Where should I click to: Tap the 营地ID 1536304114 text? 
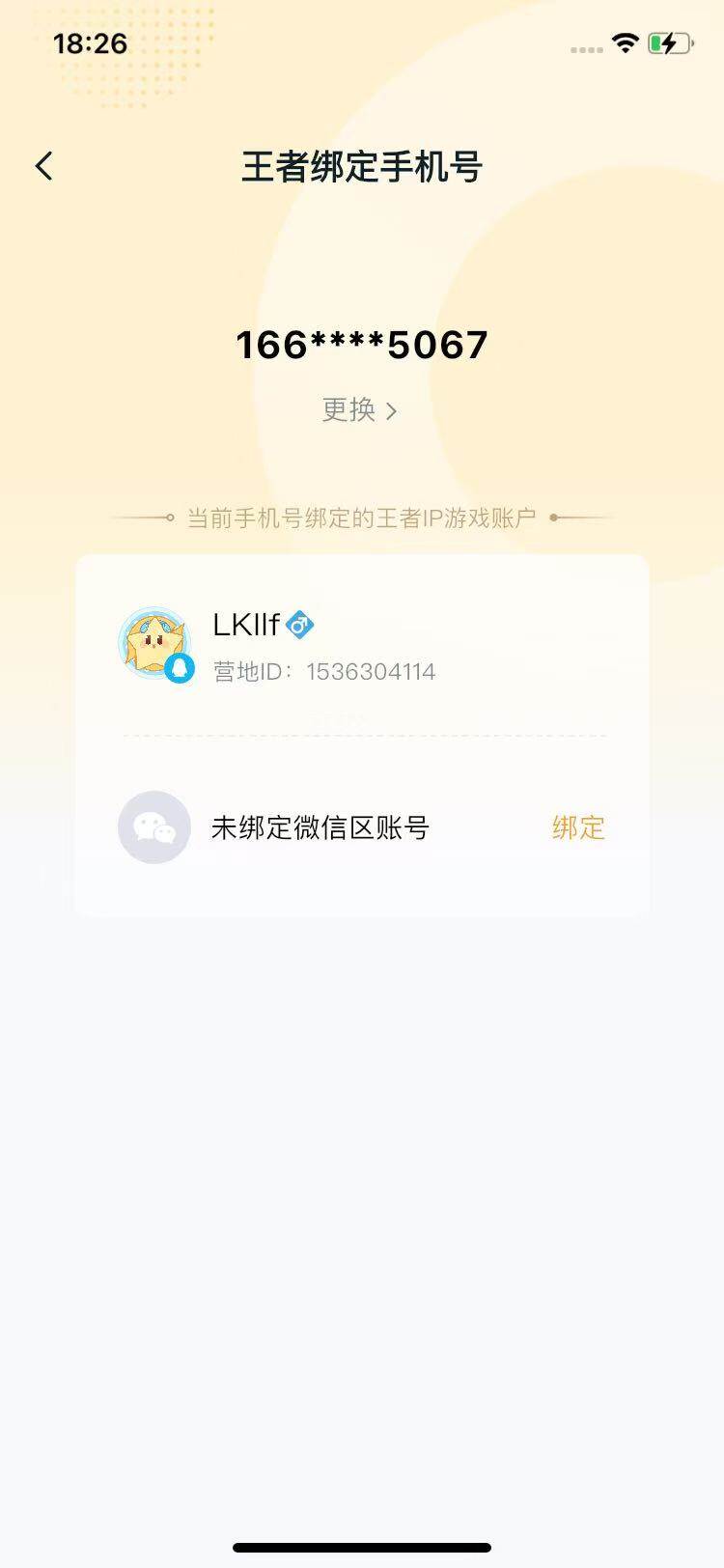click(323, 670)
